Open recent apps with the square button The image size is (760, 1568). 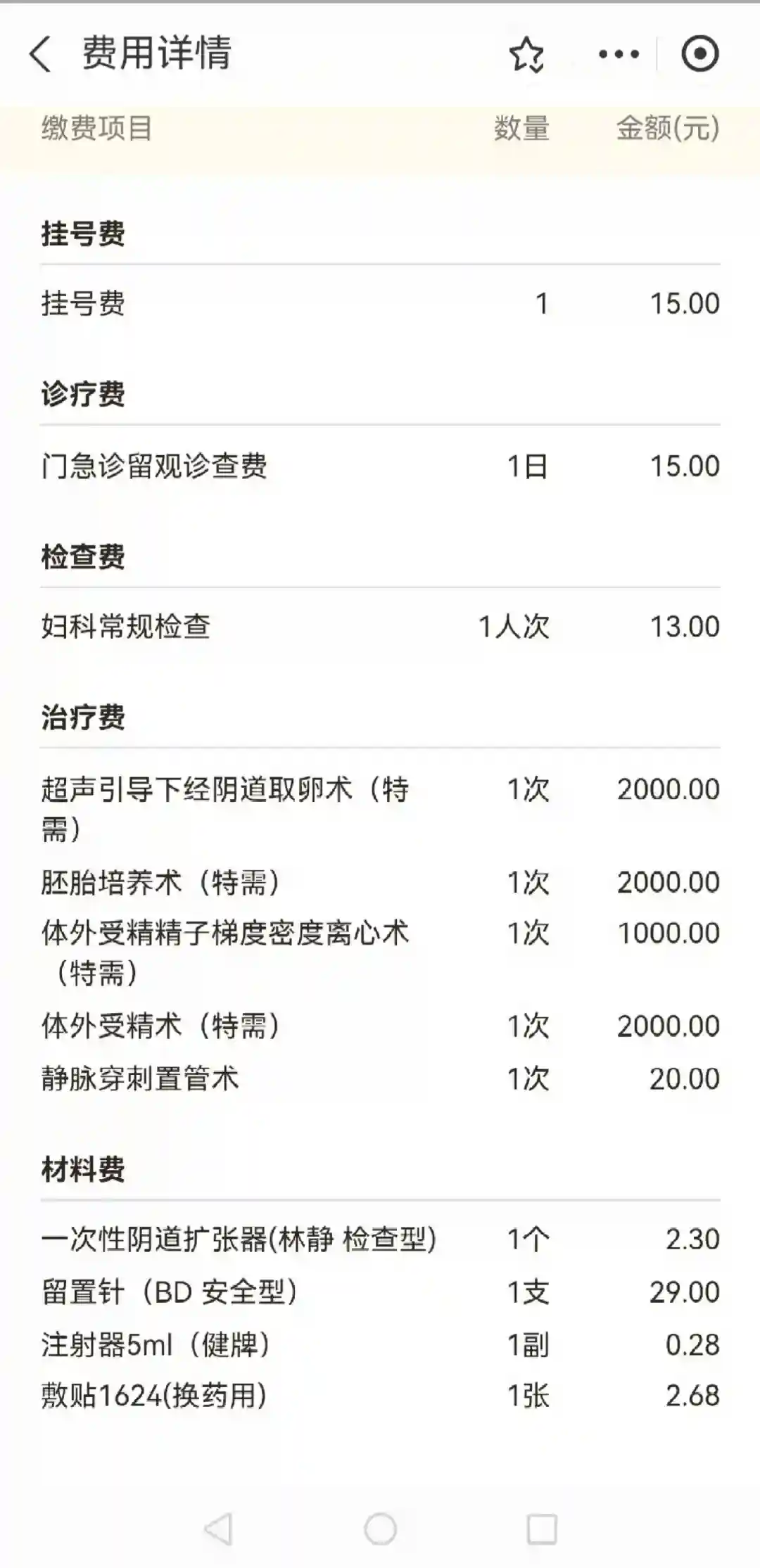click(542, 1529)
